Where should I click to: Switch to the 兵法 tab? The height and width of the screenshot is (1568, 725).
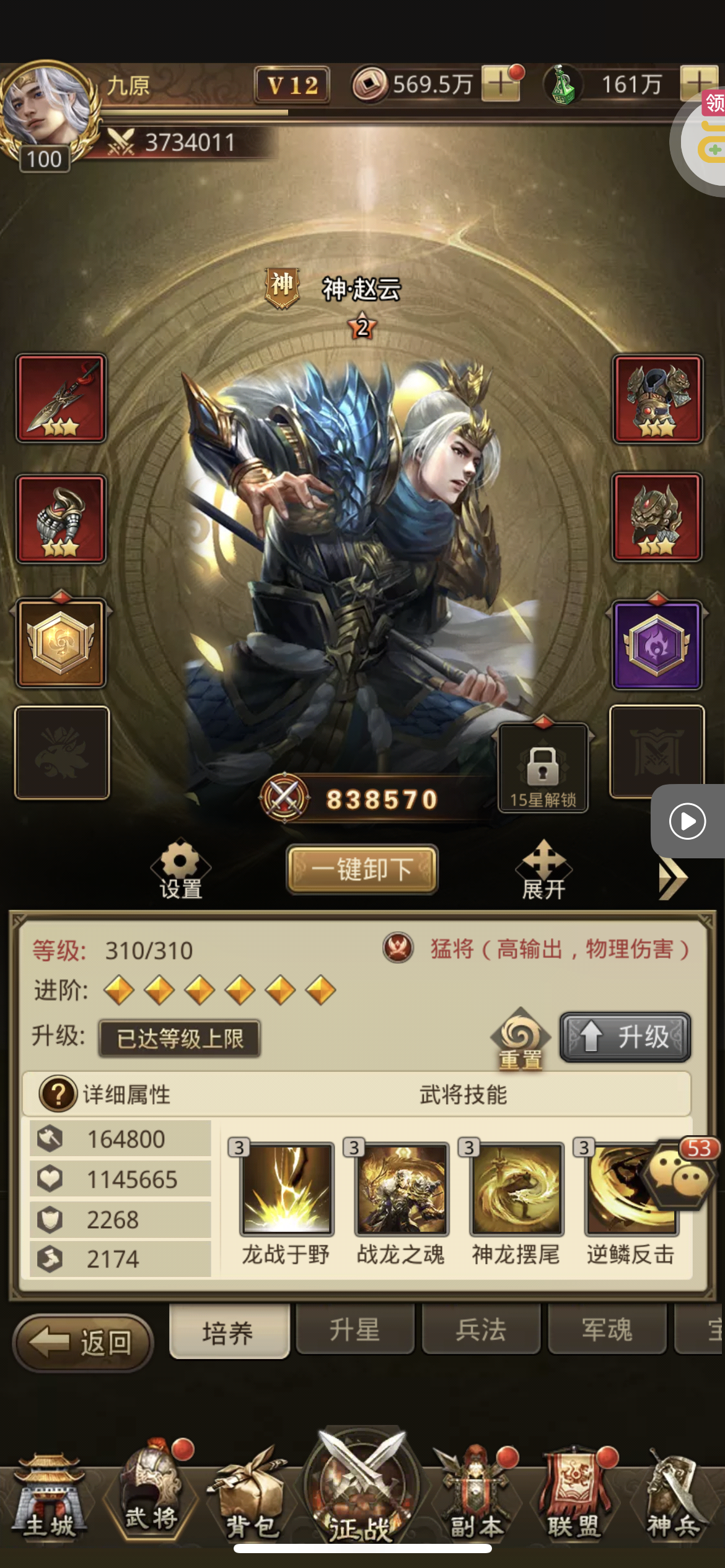click(x=481, y=1330)
